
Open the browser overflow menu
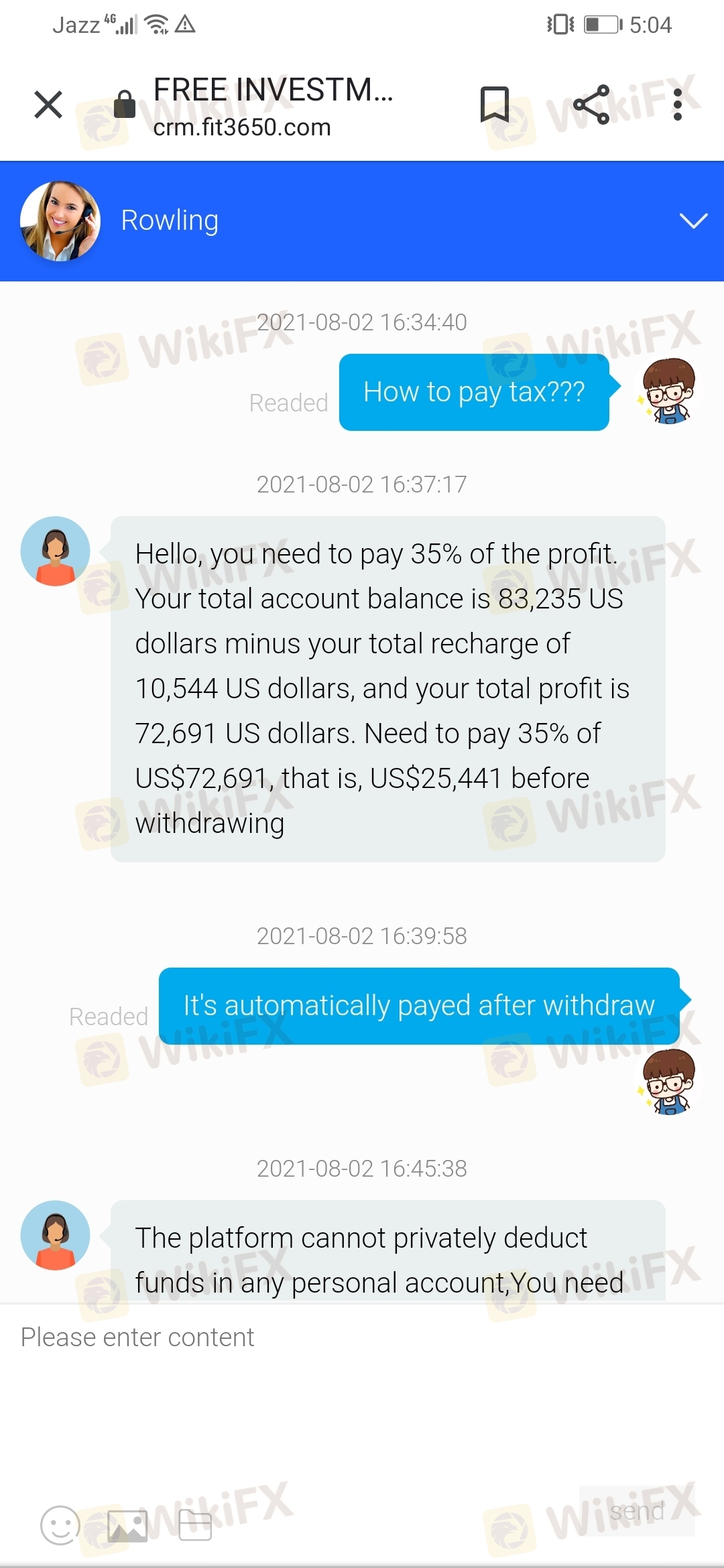[678, 105]
